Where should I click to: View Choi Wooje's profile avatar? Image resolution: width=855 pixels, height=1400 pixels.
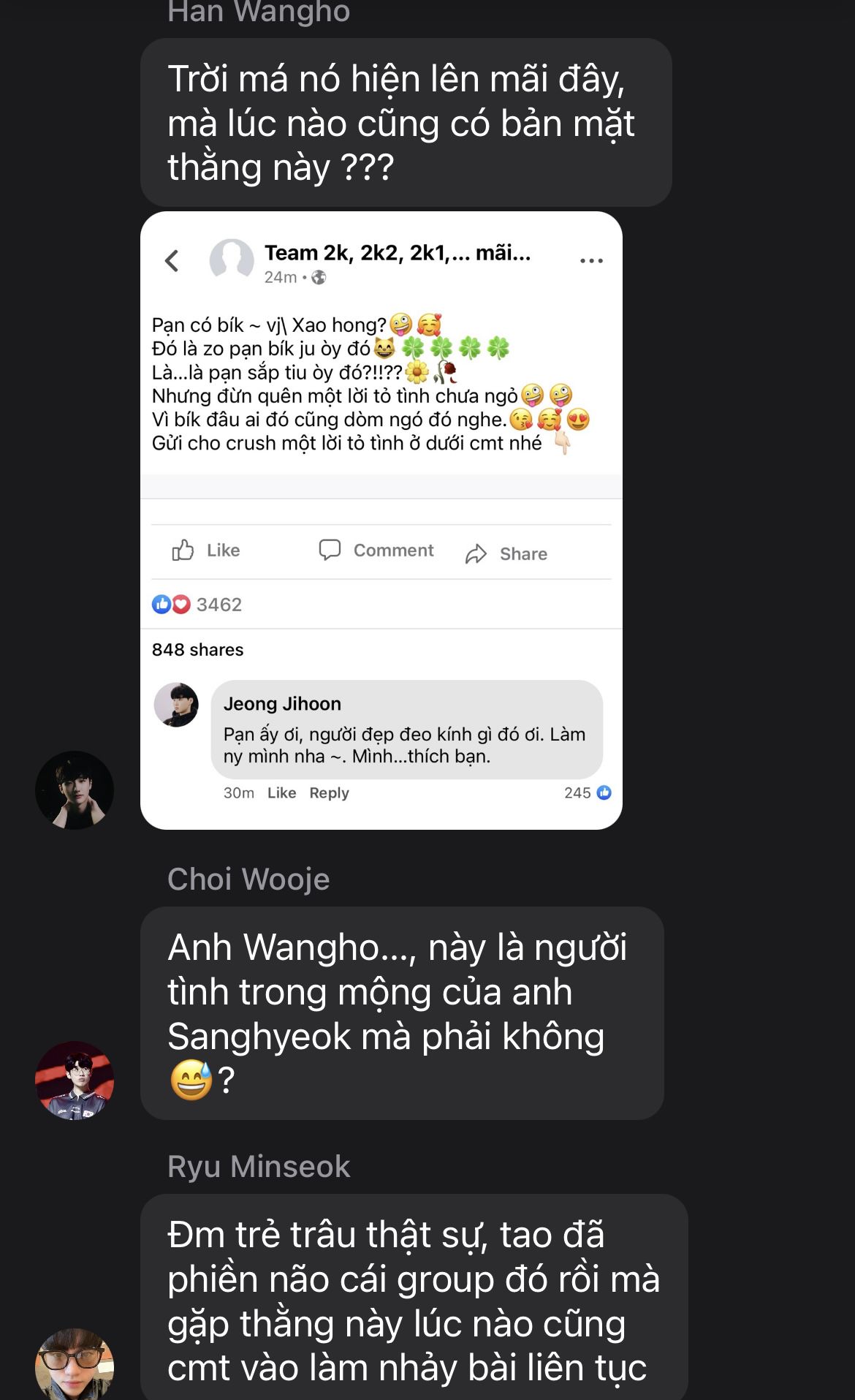click(x=75, y=1080)
